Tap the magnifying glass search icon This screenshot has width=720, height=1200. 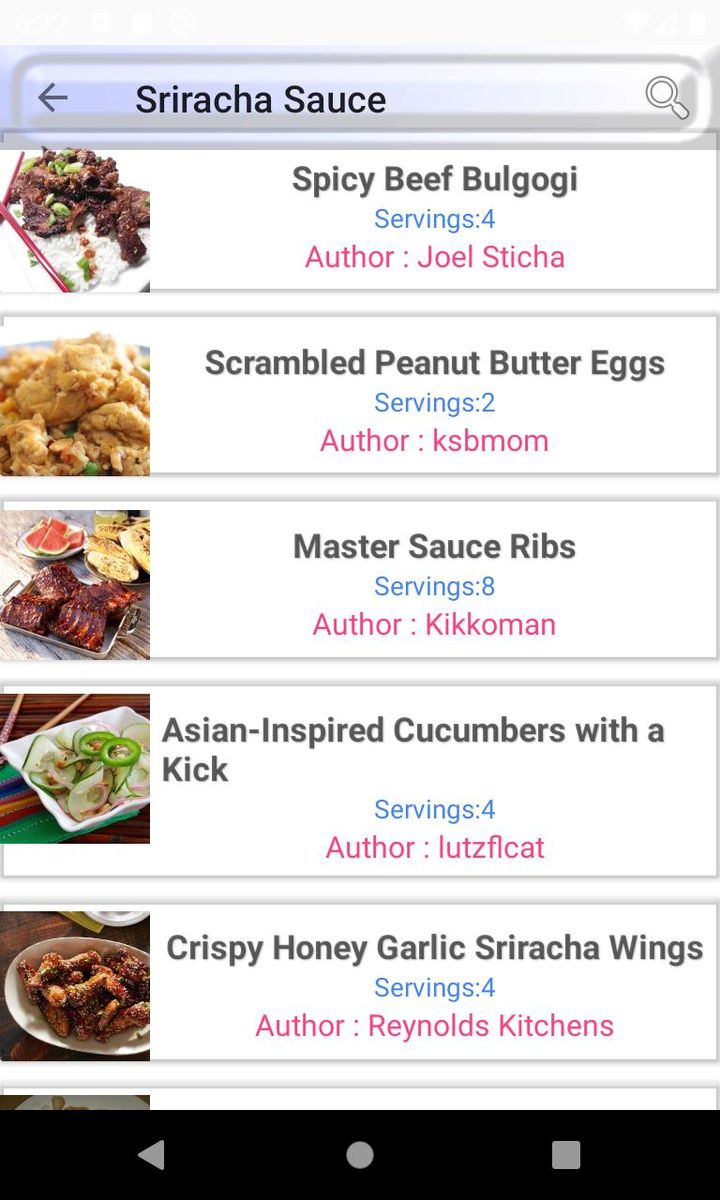666,97
